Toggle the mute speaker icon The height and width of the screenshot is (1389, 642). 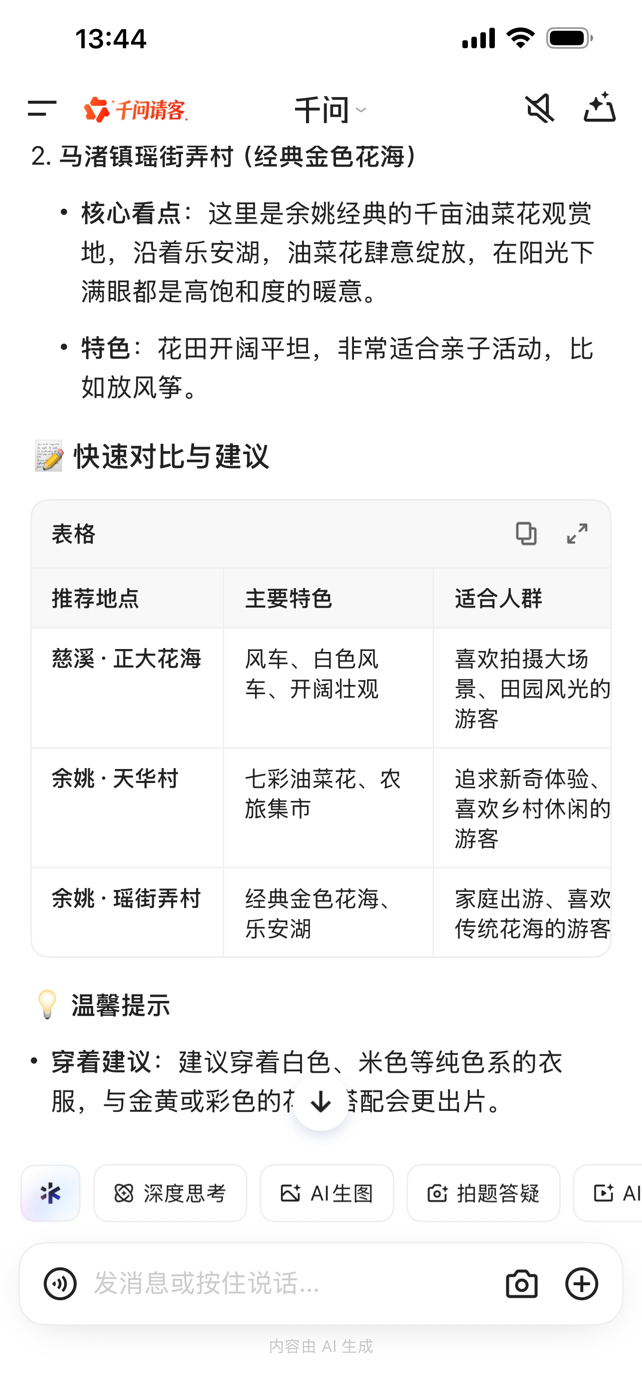[x=539, y=108]
